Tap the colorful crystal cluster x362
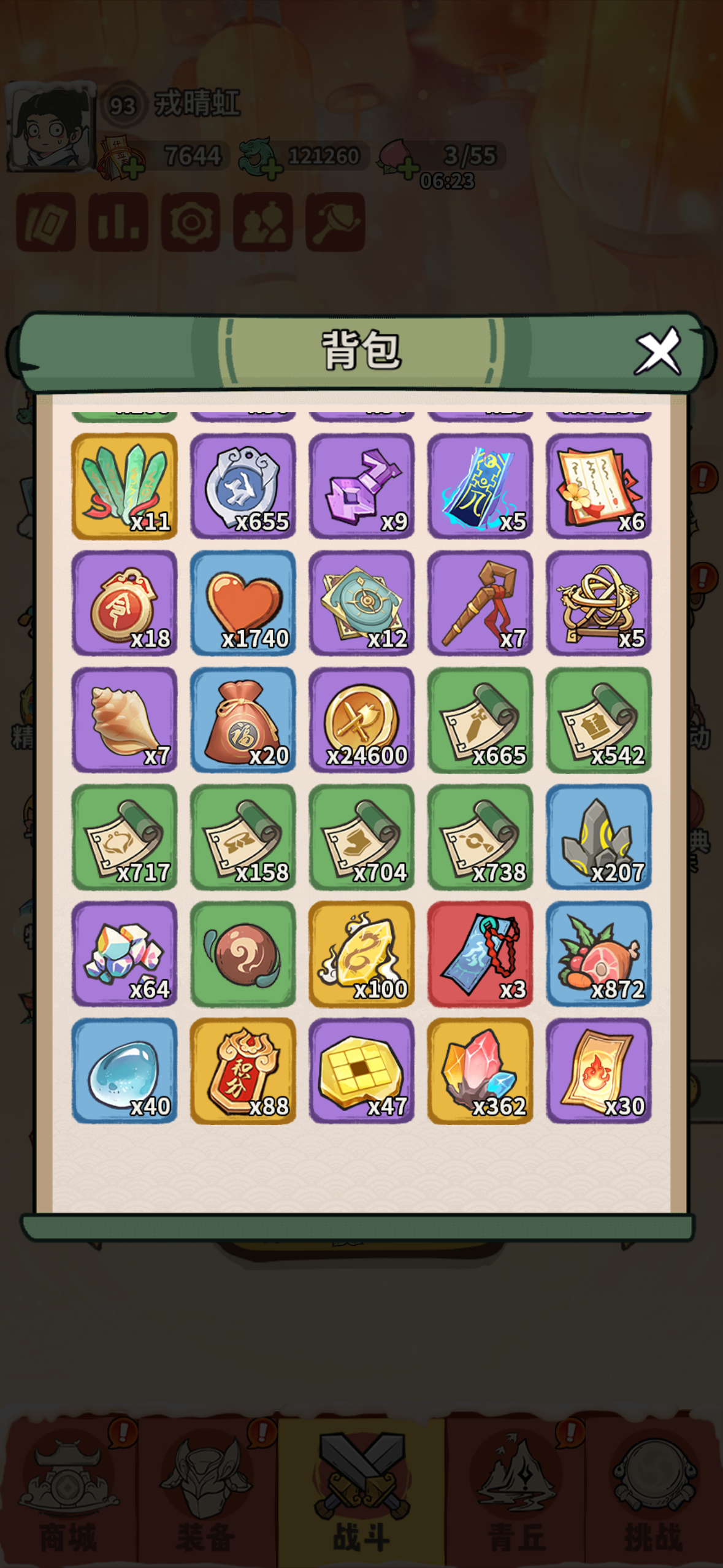The width and height of the screenshot is (723, 1568). click(480, 1071)
